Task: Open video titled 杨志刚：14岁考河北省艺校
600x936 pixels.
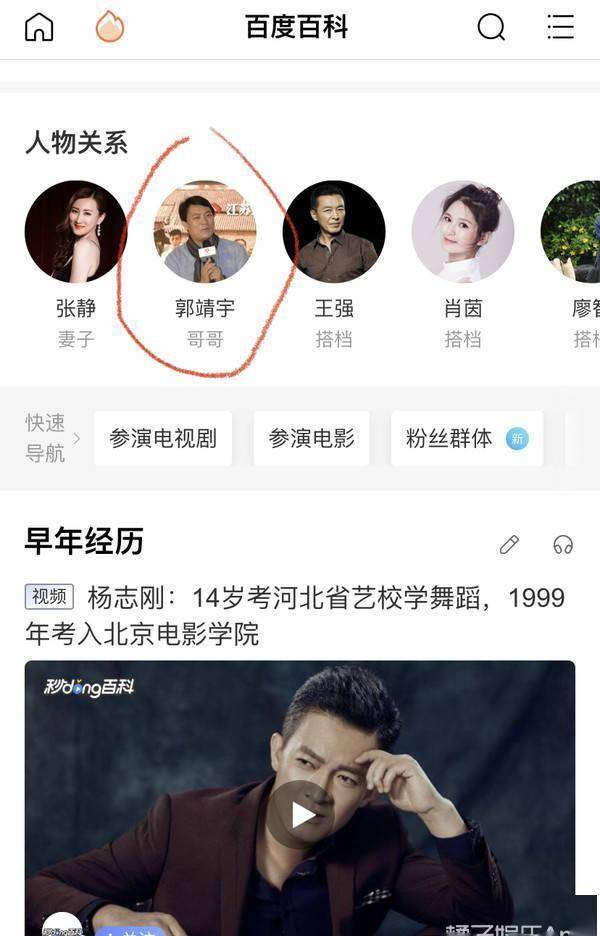Action: pos(300,615)
